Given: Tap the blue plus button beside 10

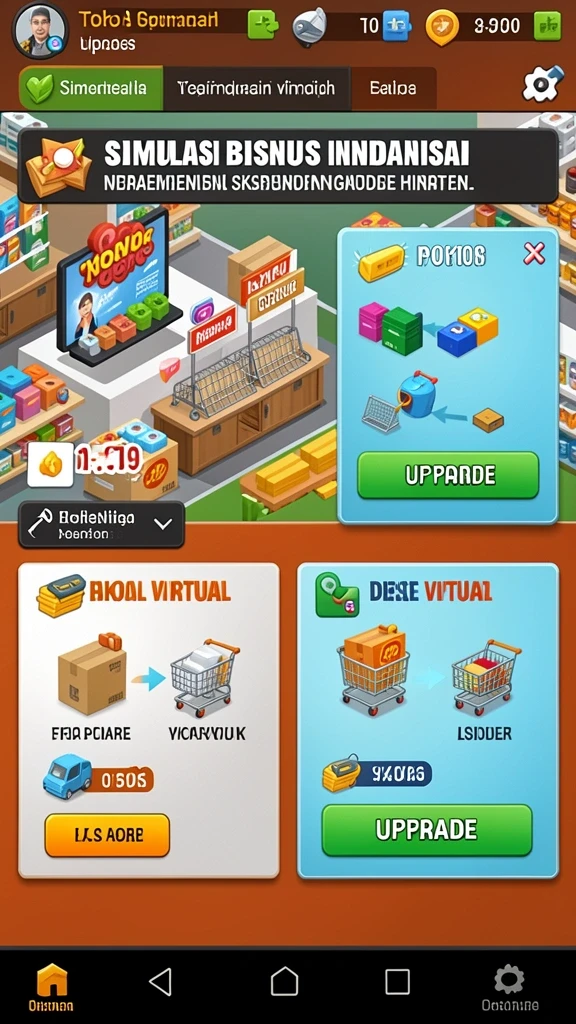Looking at the screenshot, I should (396, 26).
